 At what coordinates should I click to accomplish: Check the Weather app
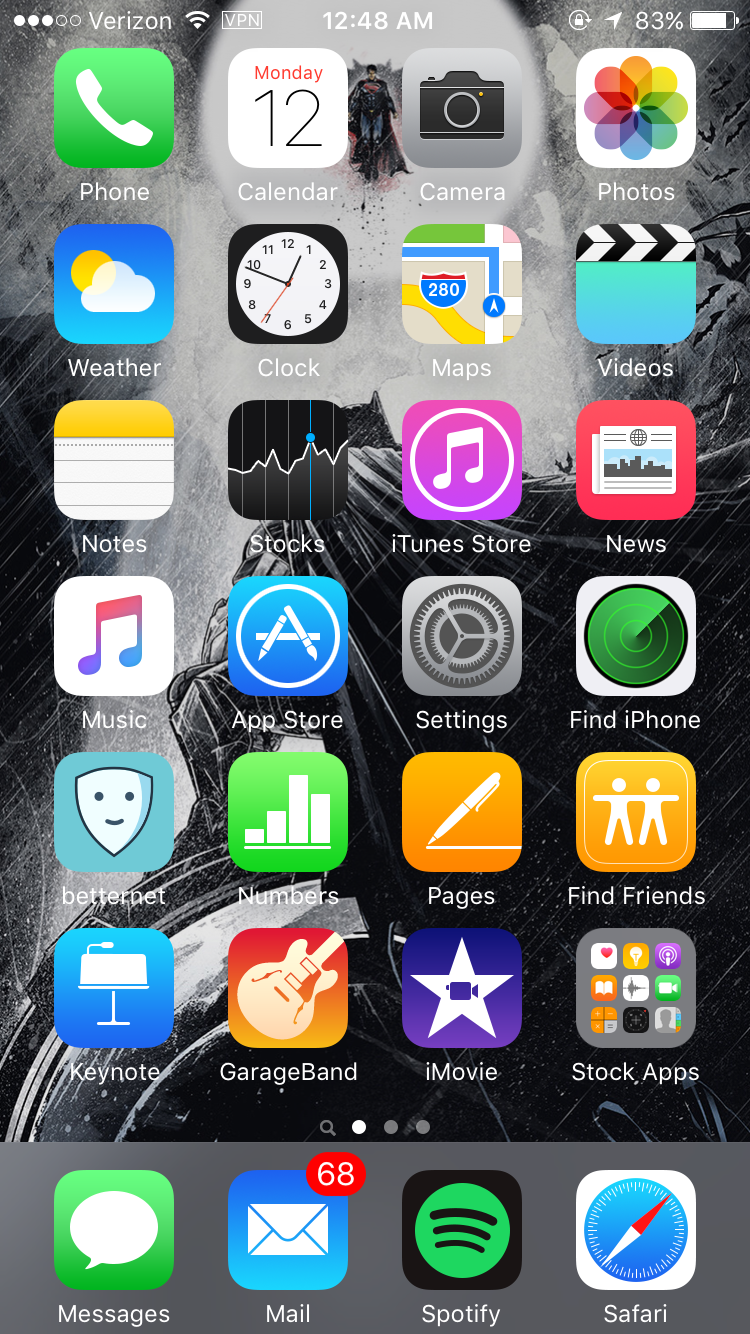click(114, 284)
